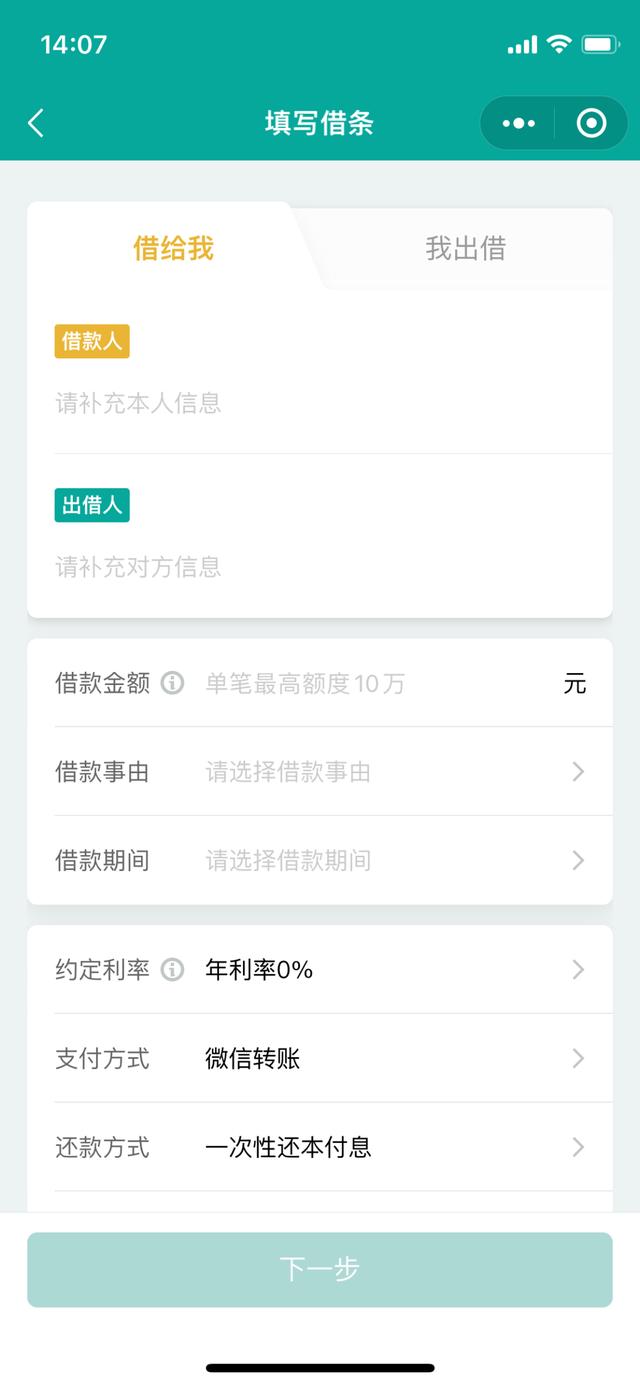Image resolution: width=640 pixels, height=1386 pixels.
Task: Open info icon next to 借款金额
Action: 173,684
